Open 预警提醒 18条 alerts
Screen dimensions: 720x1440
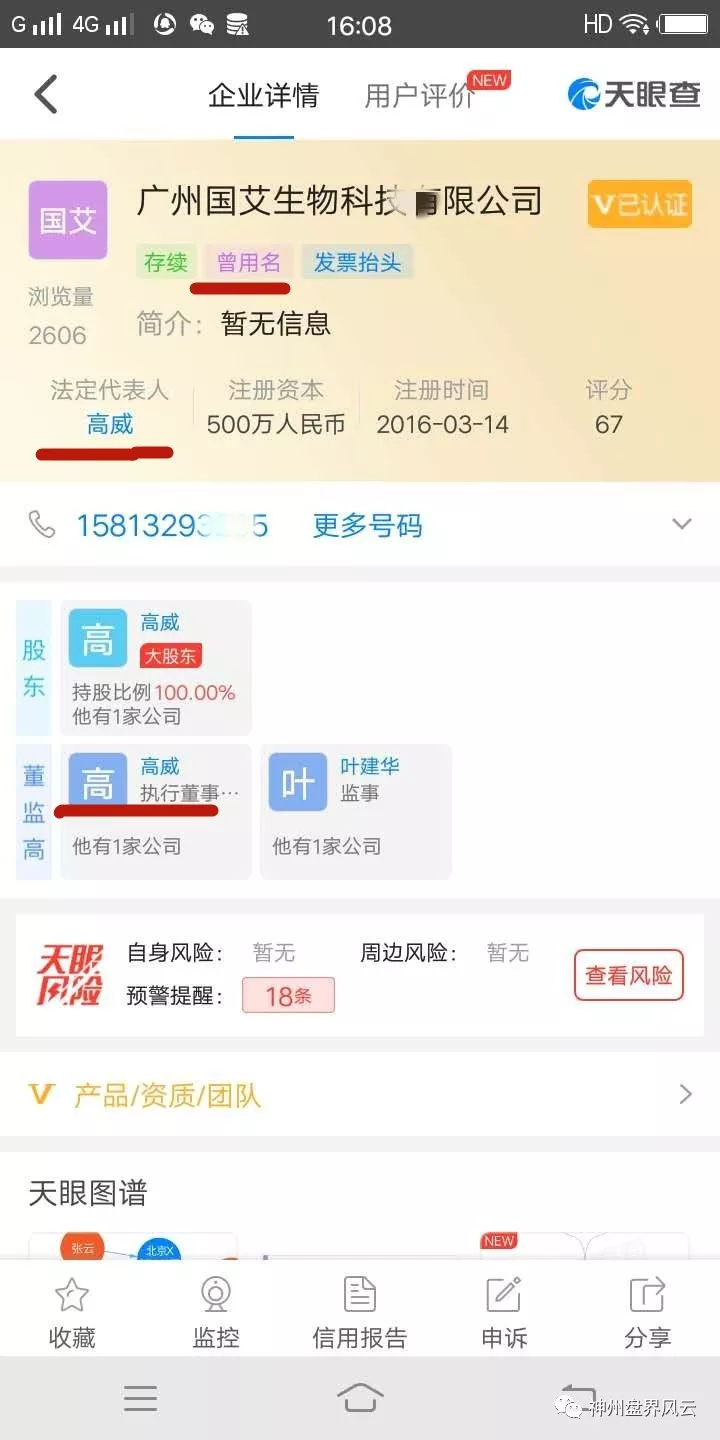click(288, 996)
